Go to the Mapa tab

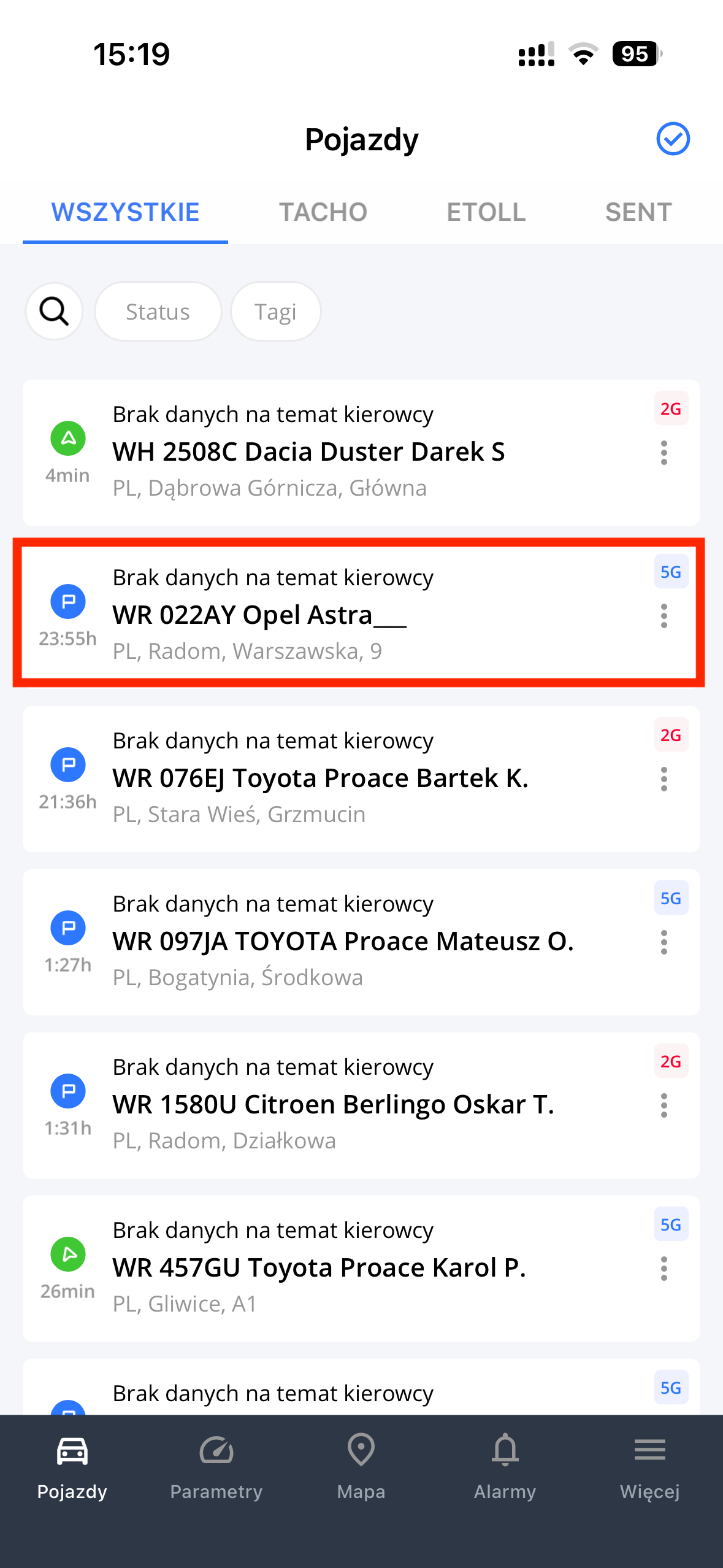tap(361, 1466)
